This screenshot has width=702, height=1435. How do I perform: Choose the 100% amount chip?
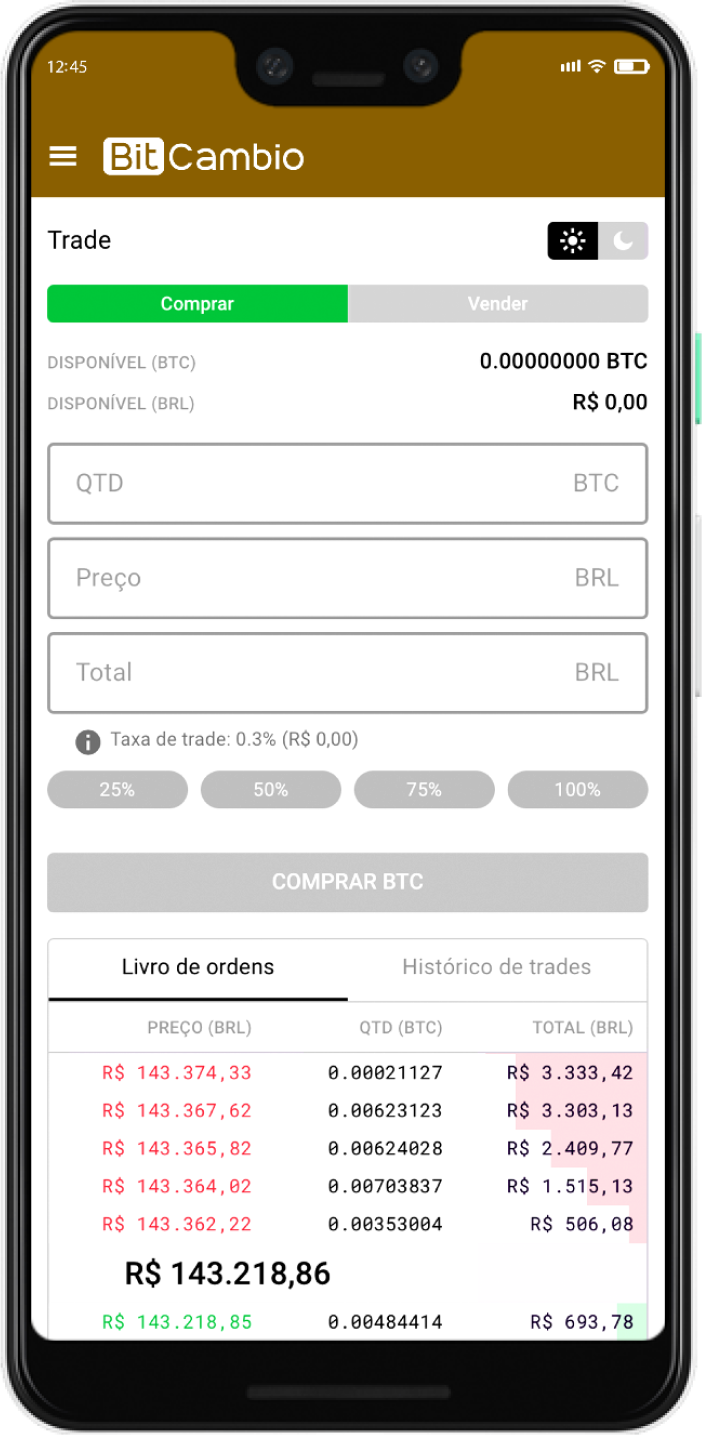[x=577, y=790]
